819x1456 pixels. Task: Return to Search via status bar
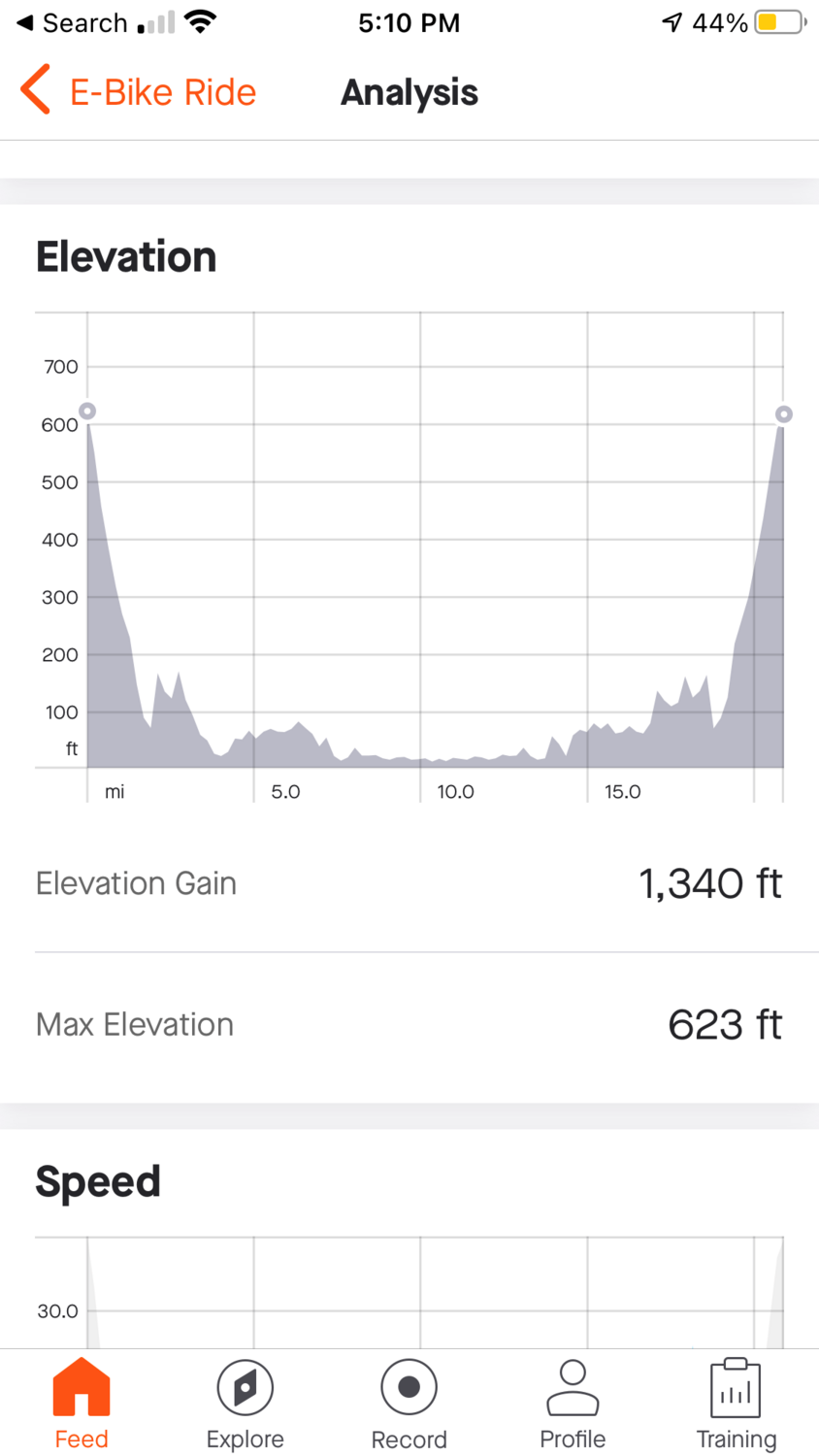[72, 23]
